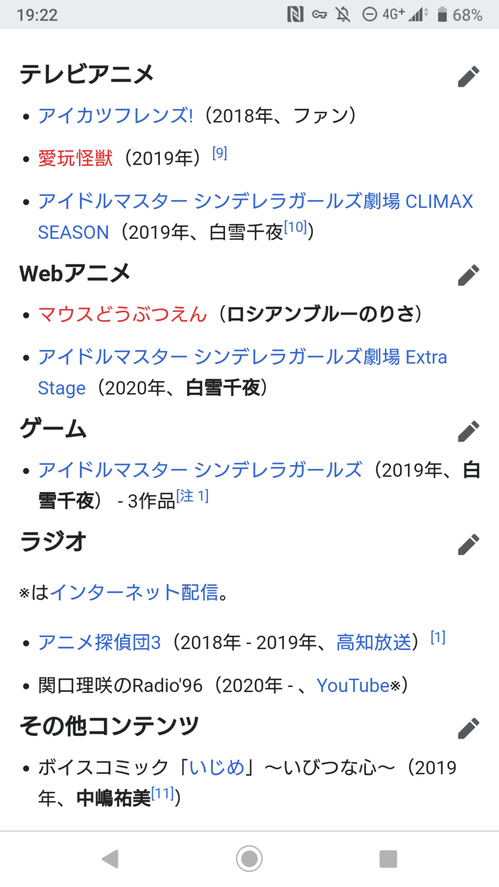Image resolution: width=499 pixels, height=887 pixels.
Task: Edit the Webアニメ section
Action: point(468,275)
